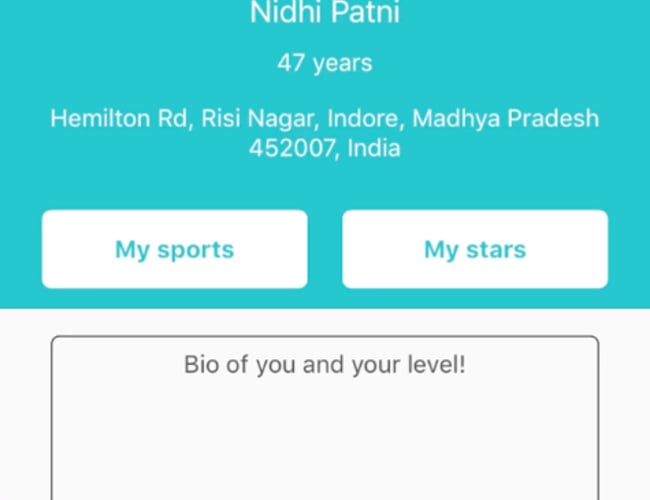Image resolution: width=650 pixels, height=500 pixels.
Task: Open the My sports section
Action: [x=174, y=249]
